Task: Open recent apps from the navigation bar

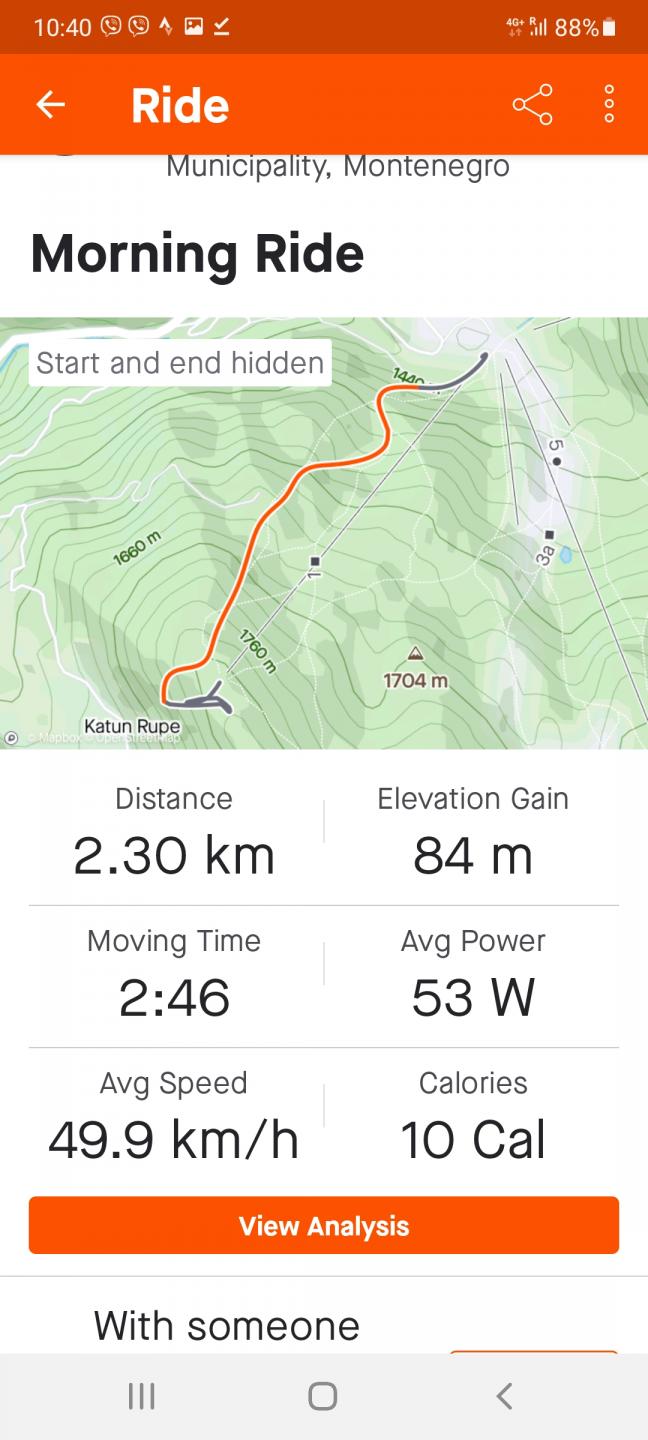Action: (141, 1396)
